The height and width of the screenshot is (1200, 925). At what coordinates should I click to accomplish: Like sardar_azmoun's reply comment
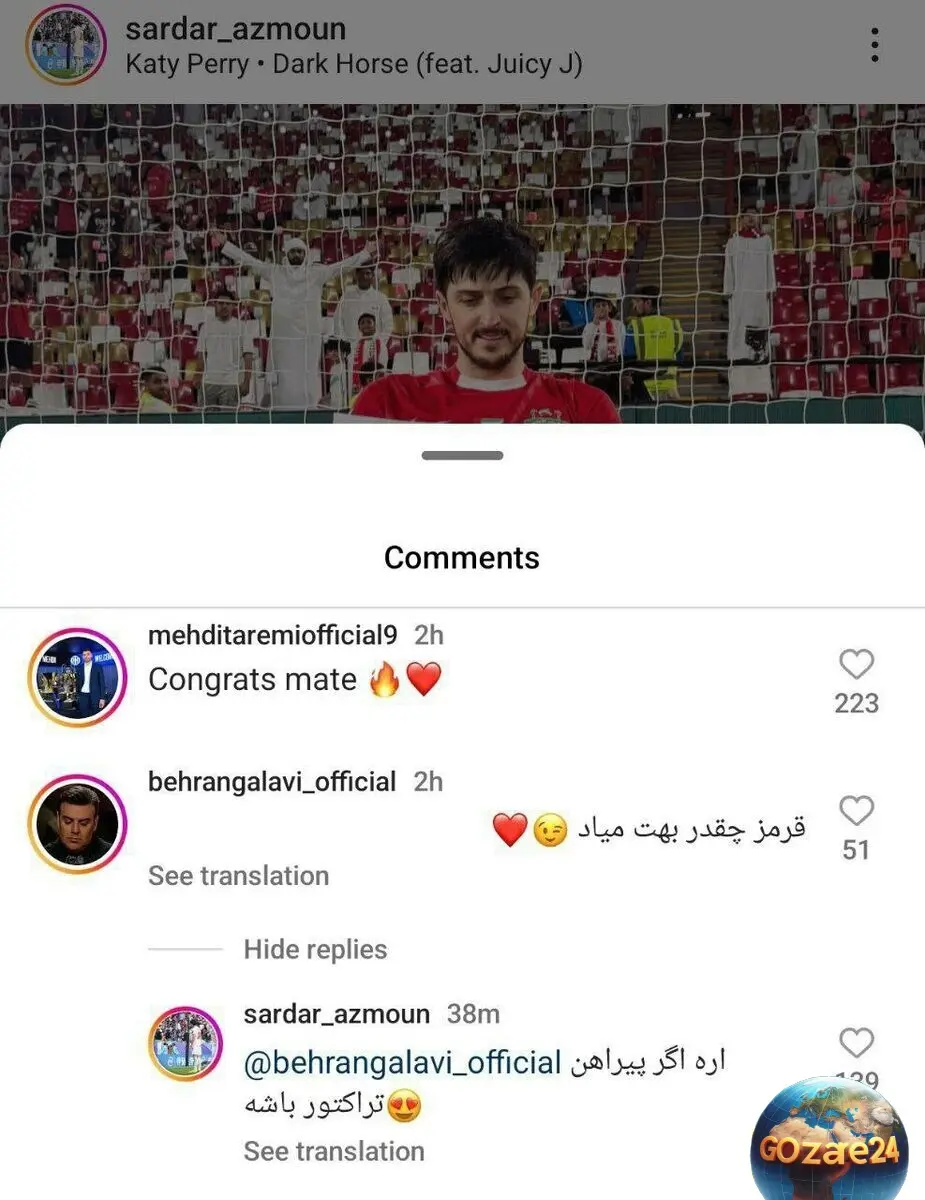(856, 1043)
